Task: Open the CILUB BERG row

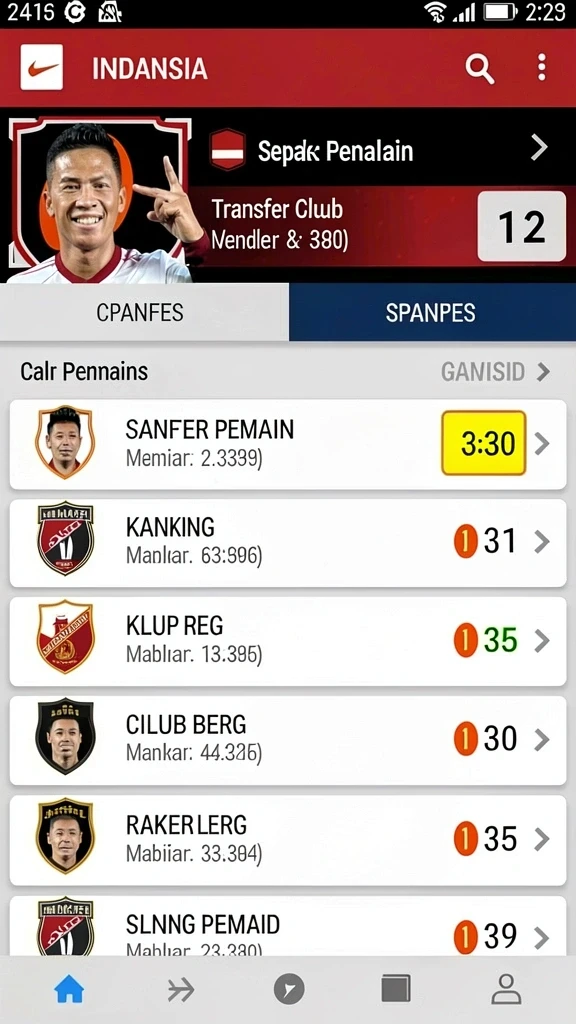Action: pos(288,741)
